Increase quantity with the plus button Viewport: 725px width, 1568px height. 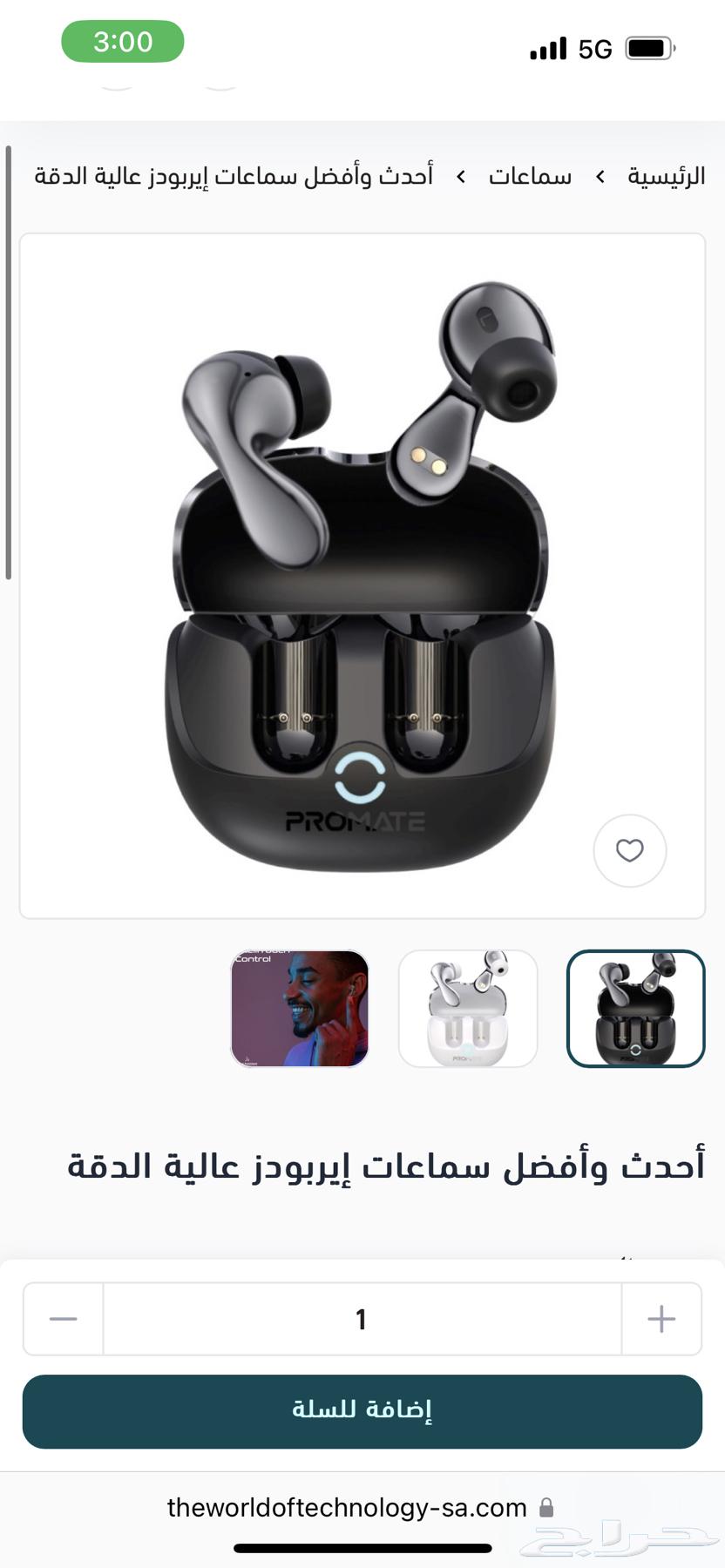[x=661, y=1319]
